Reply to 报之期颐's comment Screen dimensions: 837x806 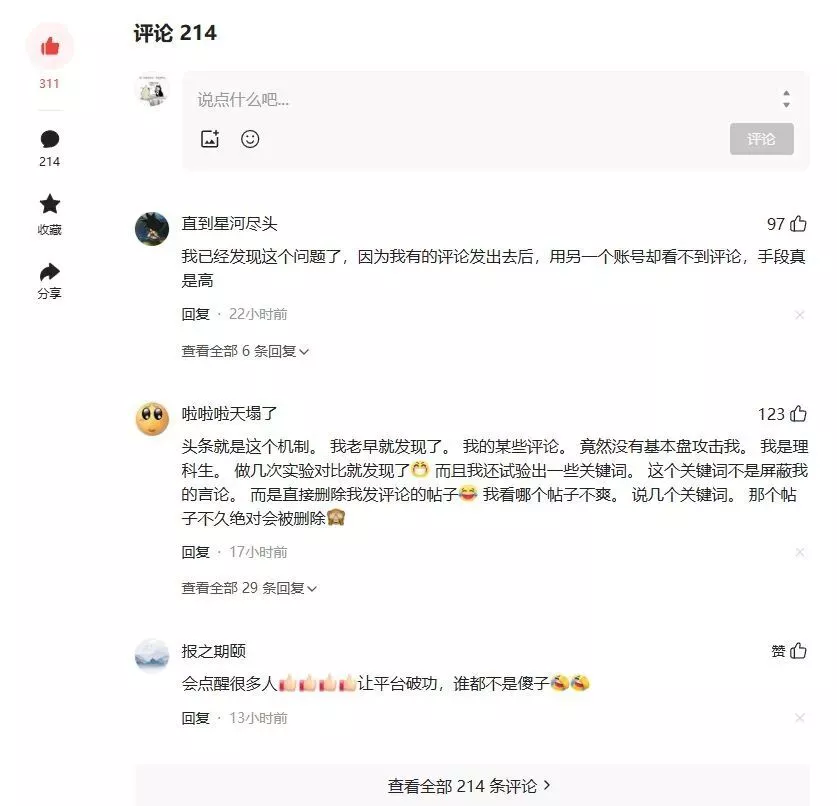coord(195,718)
